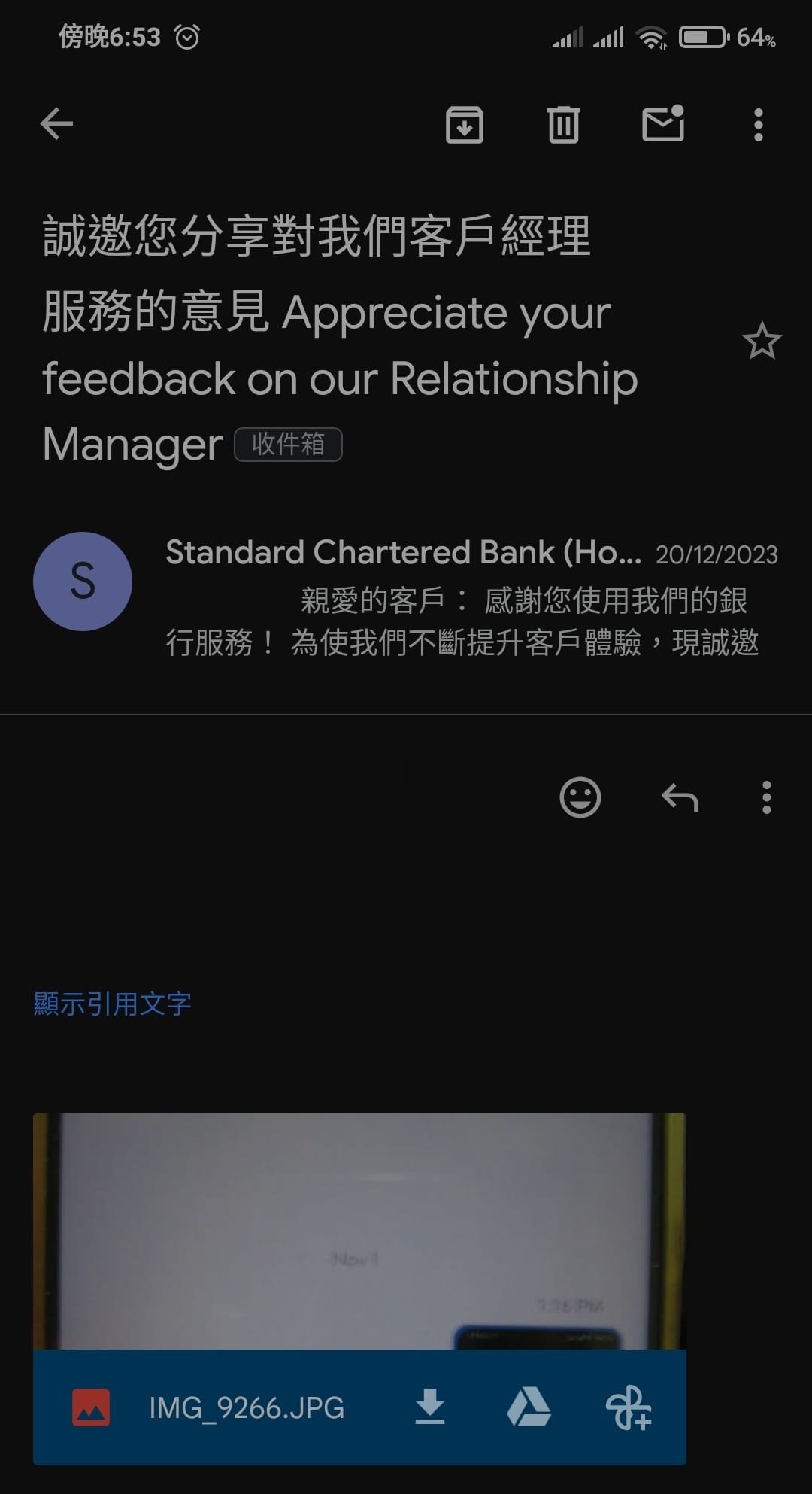Viewport: 812px width, 1494px height.
Task: Tap the reply arrow icon
Action: click(x=681, y=799)
